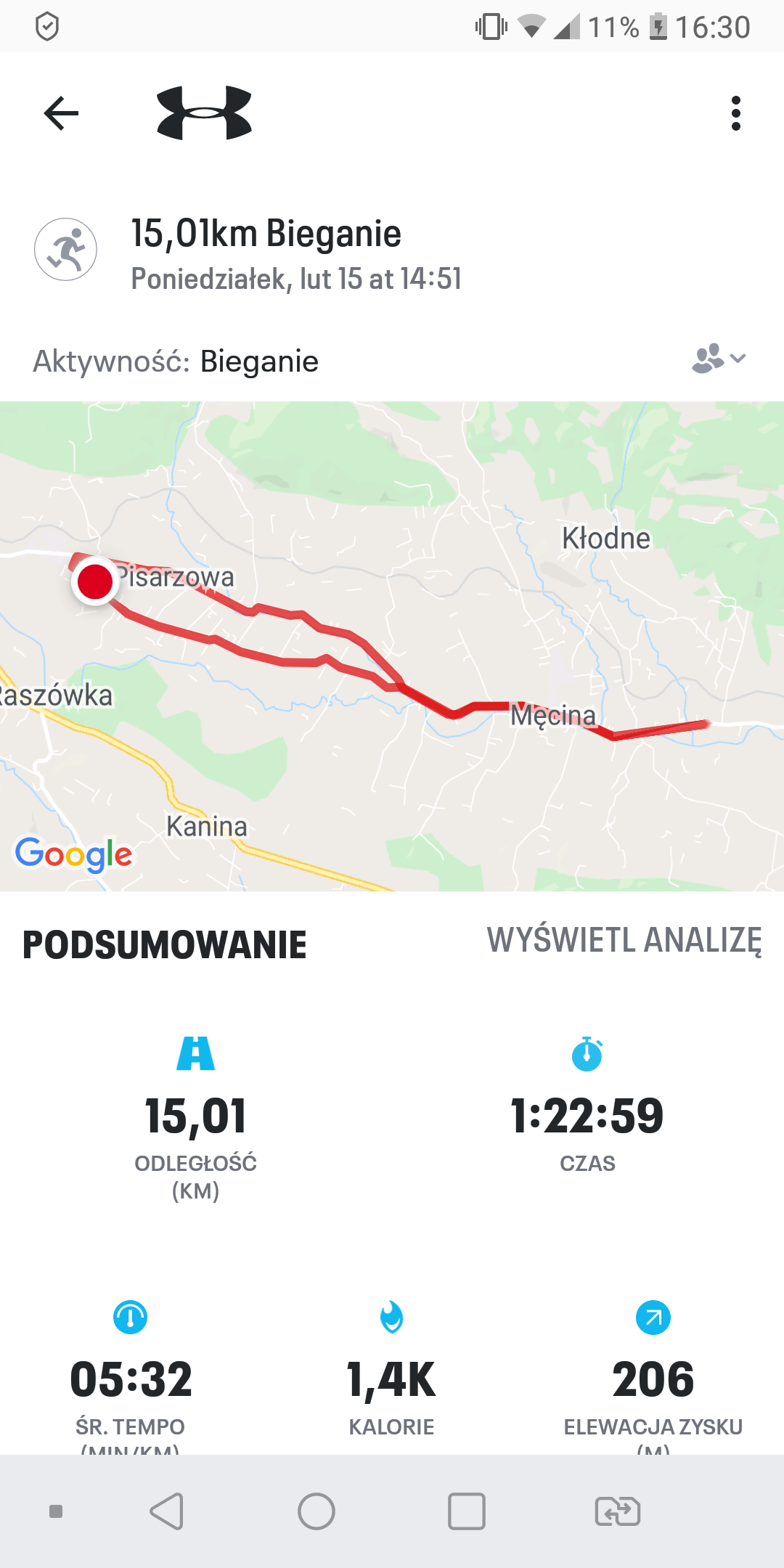Image resolution: width=784 pixels, height=1568 pixels.
Task: Open the recent apps view
Action: 466,1512
